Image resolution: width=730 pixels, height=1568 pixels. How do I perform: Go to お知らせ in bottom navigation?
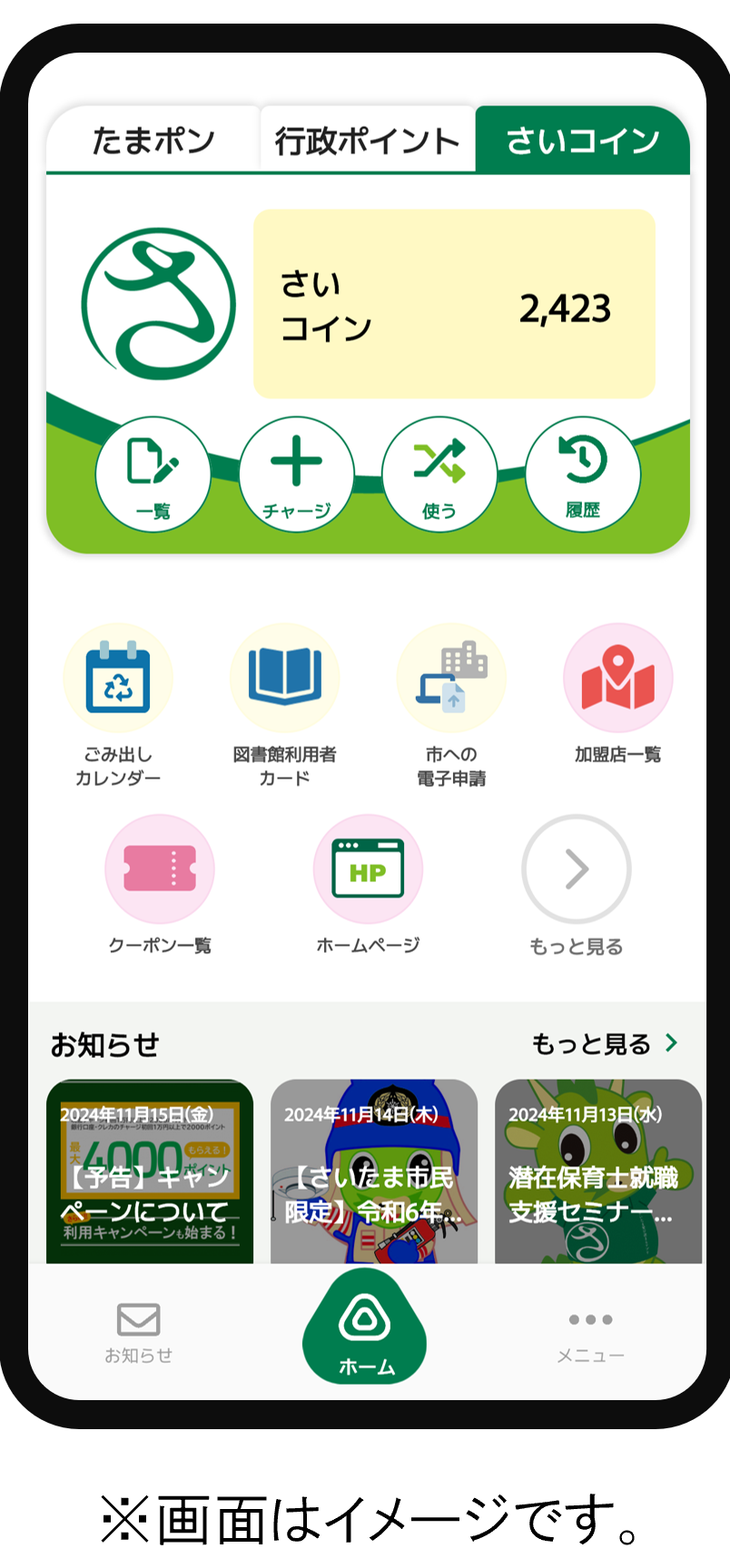[x=138, y=1332]
